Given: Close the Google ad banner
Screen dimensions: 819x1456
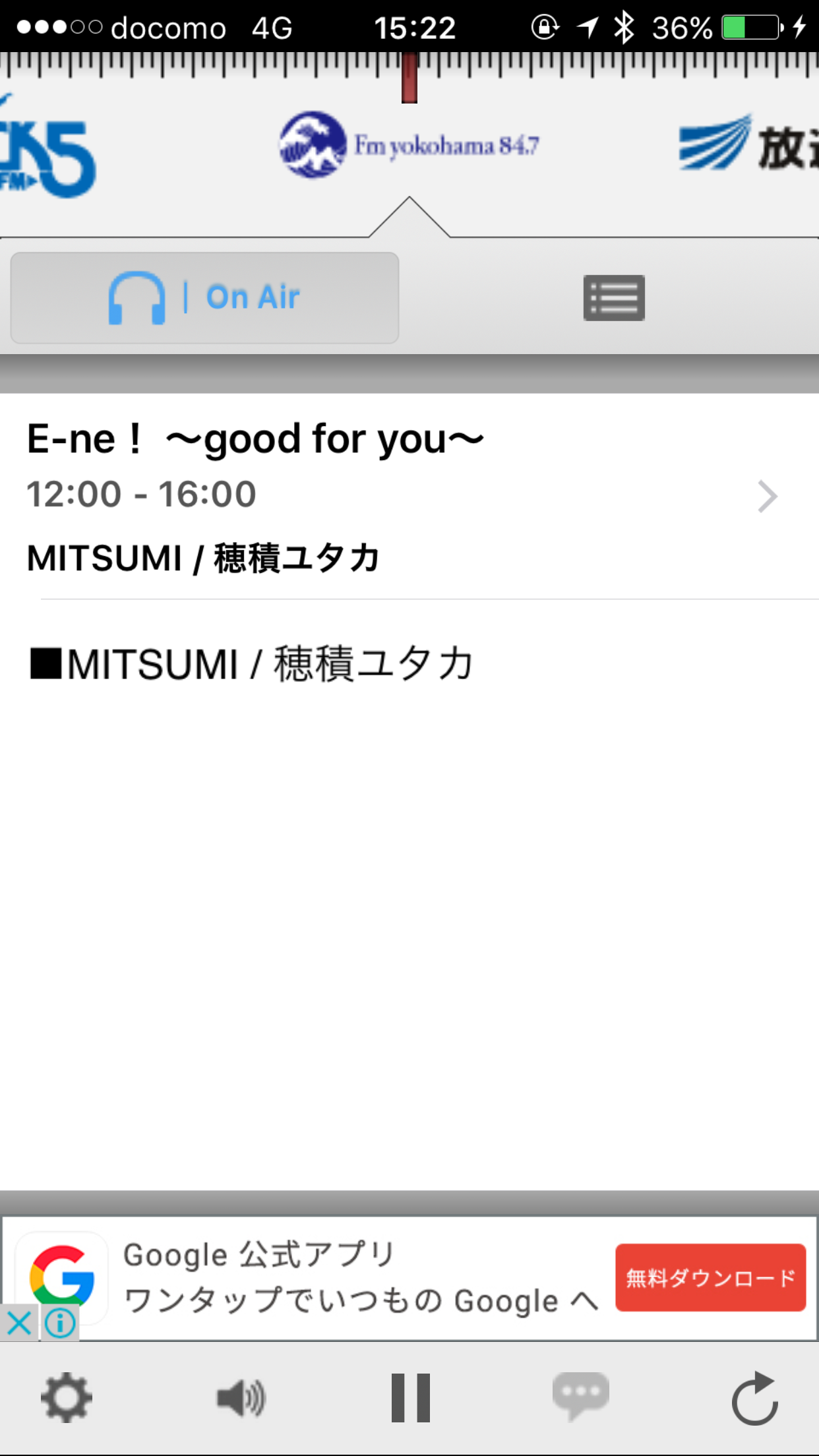Looking at the screenshot, I should pyautogui.click(x=19, y=1322).
